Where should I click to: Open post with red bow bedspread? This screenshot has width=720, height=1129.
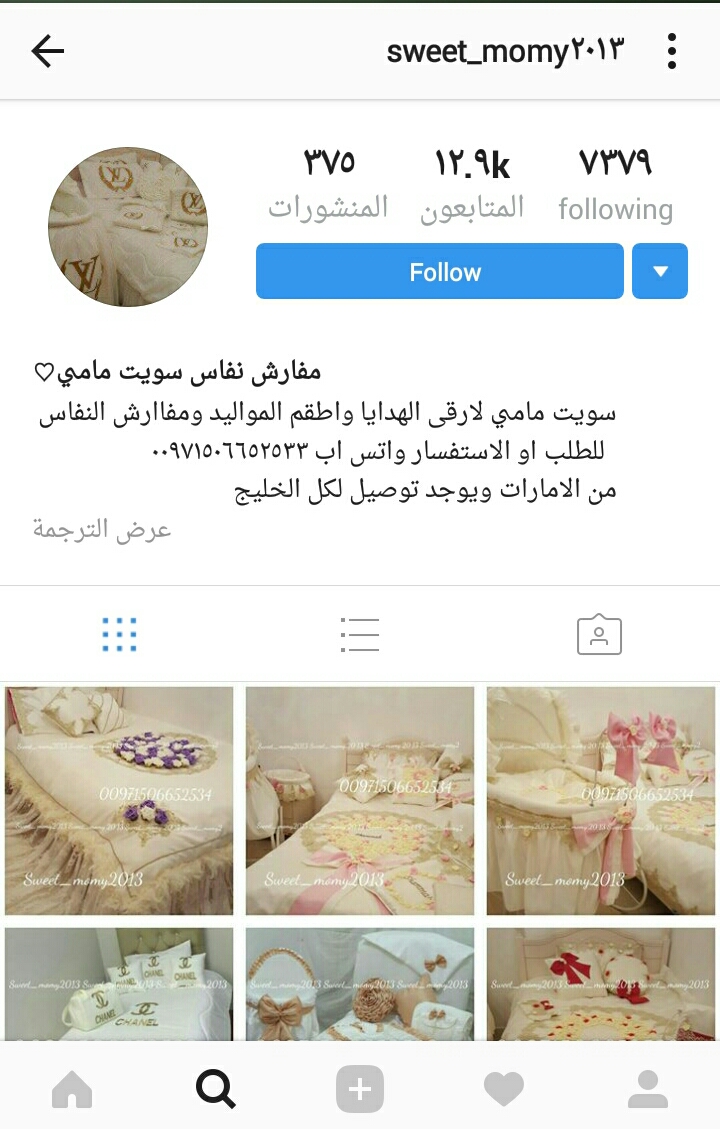click(x=601, y=985)
